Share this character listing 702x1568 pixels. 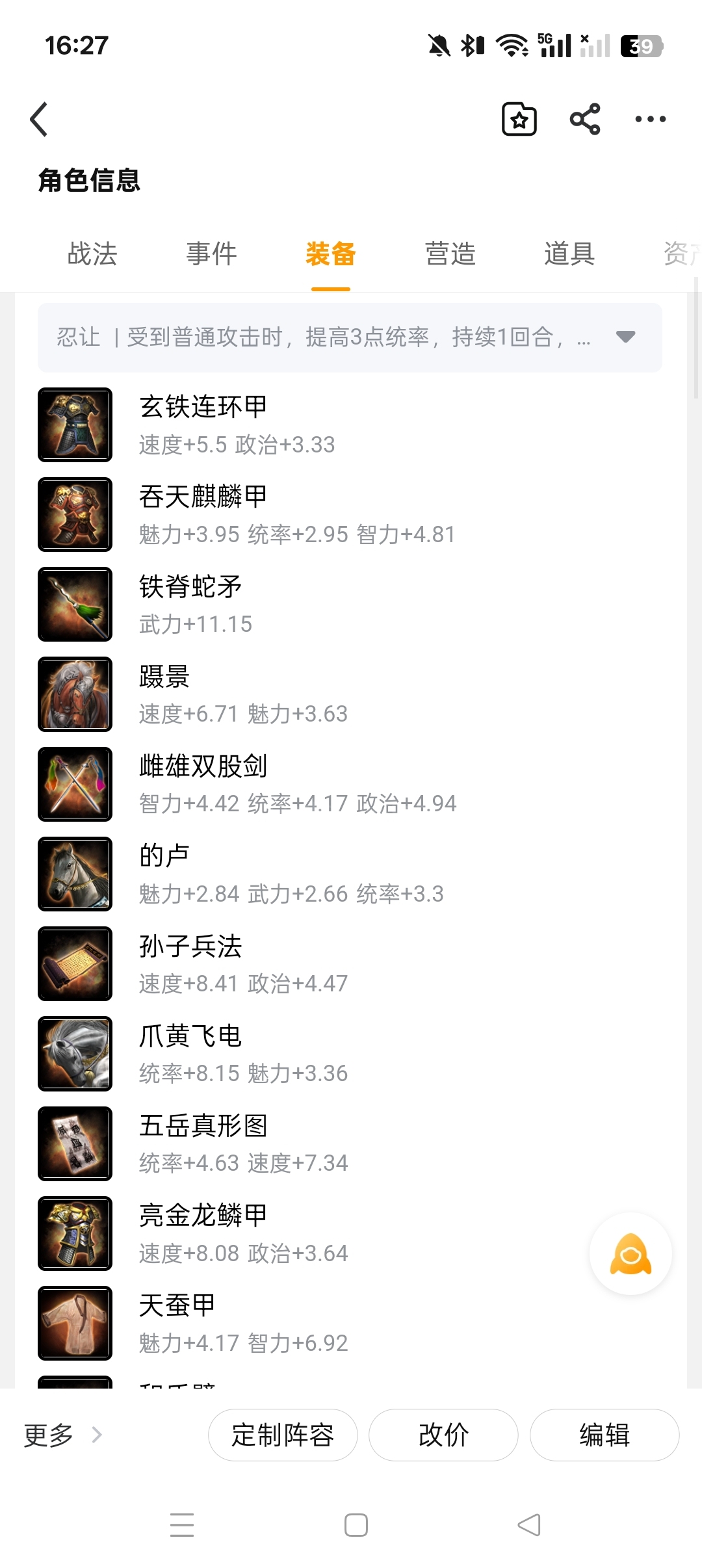[584, 120]
